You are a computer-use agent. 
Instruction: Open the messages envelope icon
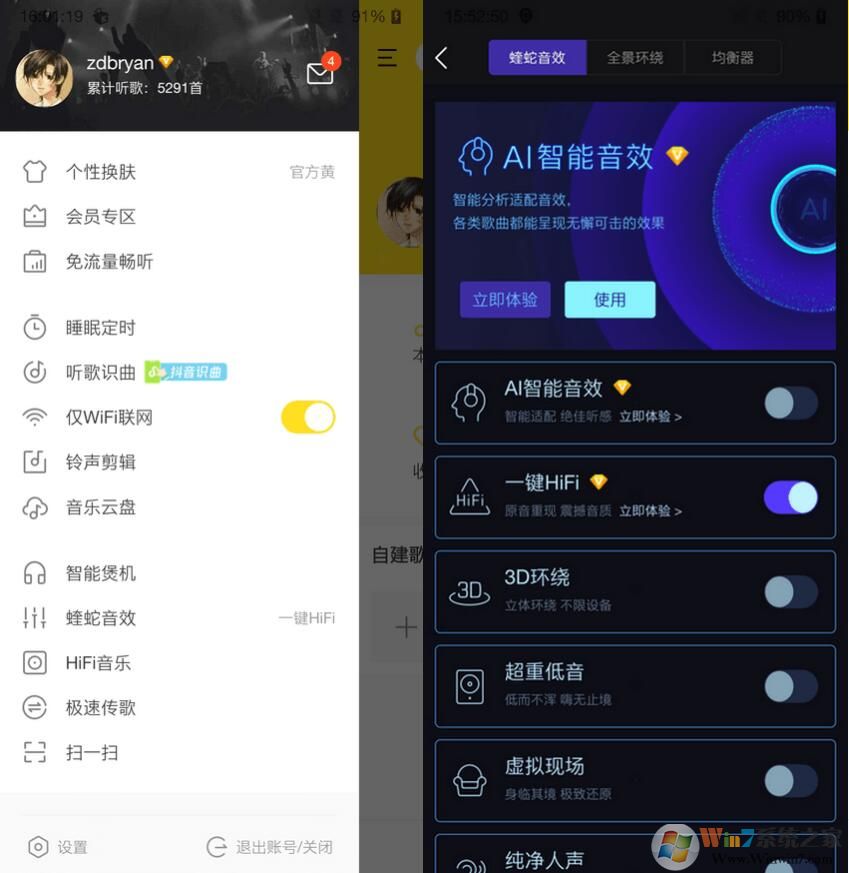tap(320, 74)
